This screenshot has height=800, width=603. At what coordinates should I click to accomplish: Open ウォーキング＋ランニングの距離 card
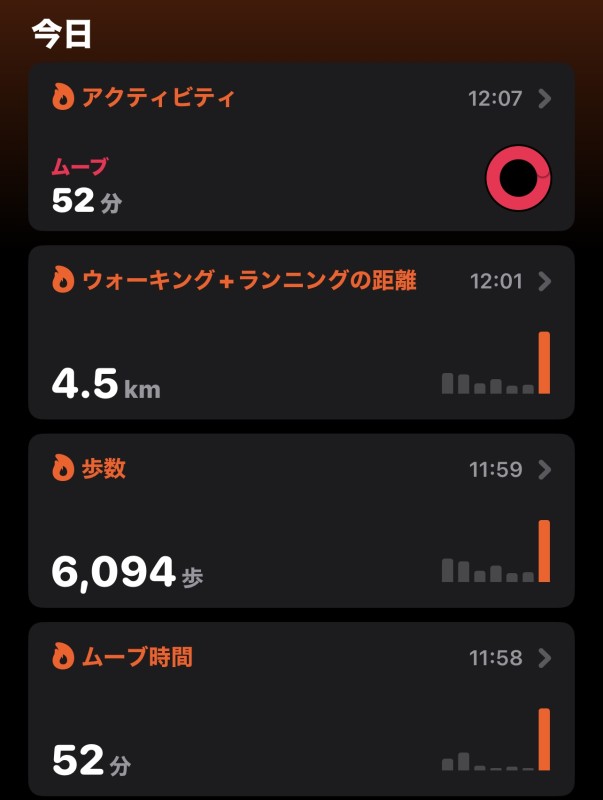pyautogui.click(x=300, y=332)
